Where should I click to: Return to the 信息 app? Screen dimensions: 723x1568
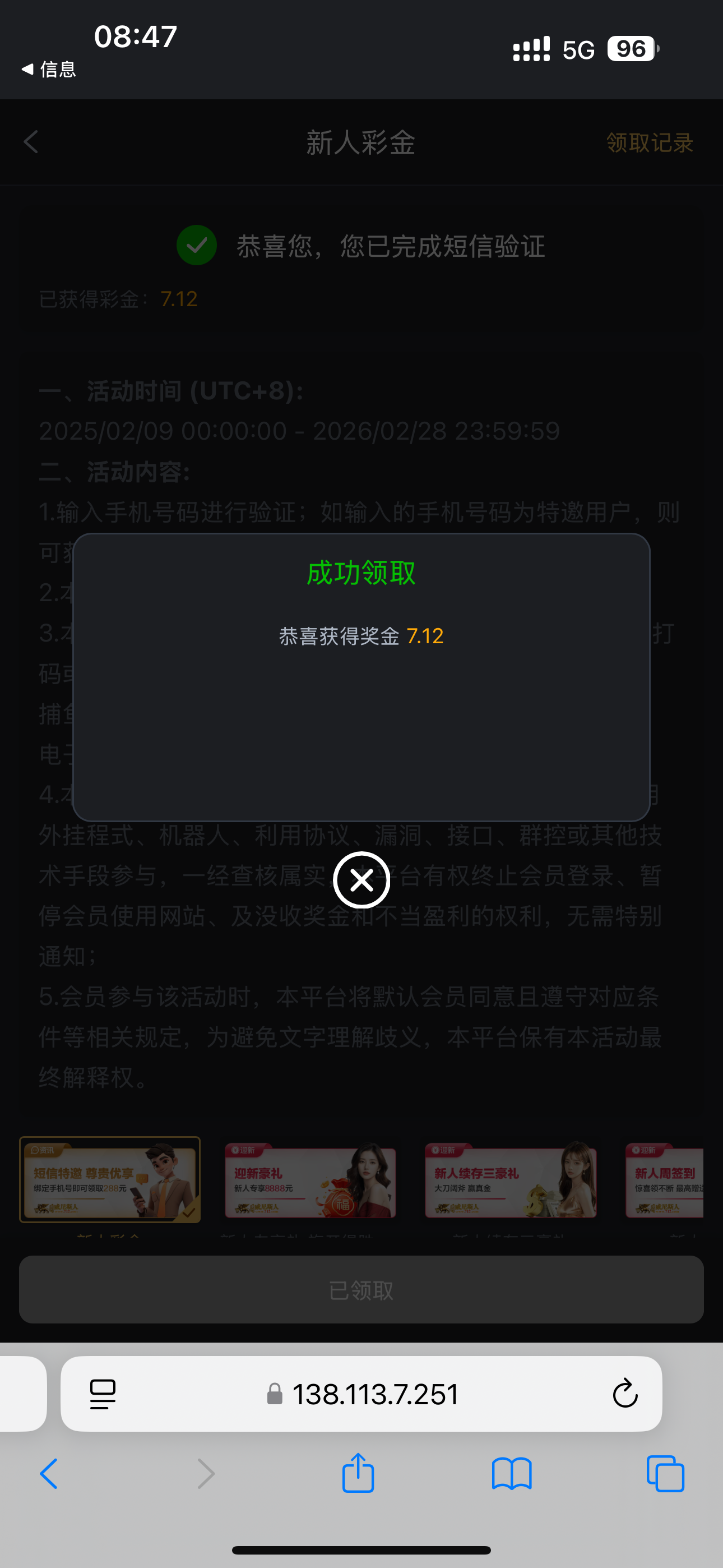point(49,70)
